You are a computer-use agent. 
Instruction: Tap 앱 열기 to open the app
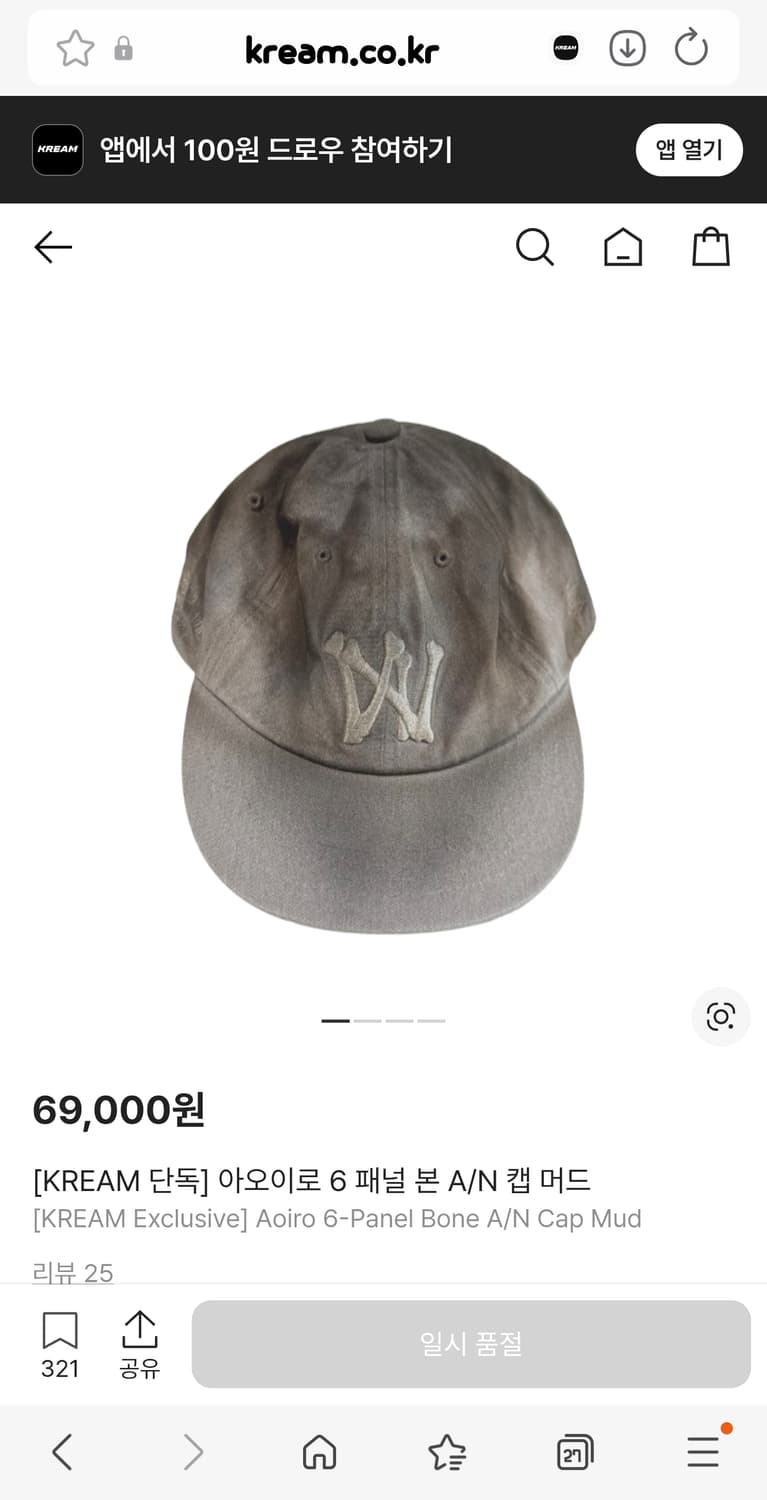(689, 150)
